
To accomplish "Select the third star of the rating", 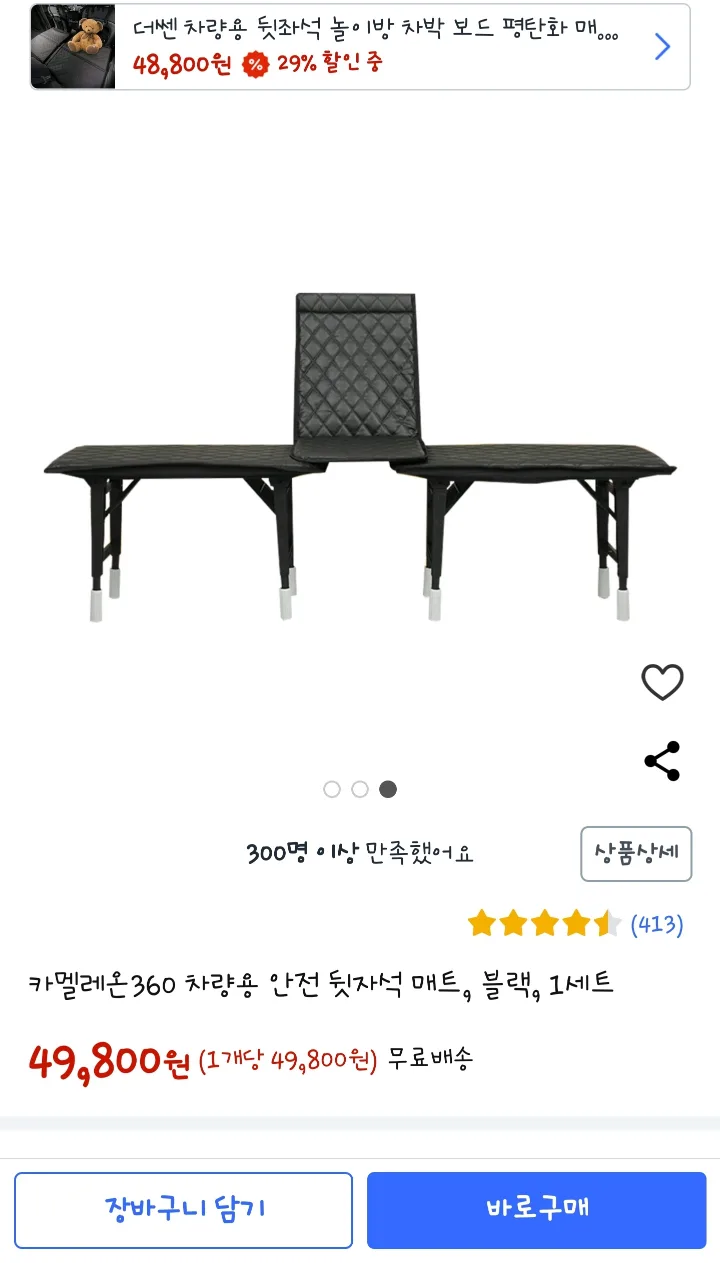I will point(544,924).
